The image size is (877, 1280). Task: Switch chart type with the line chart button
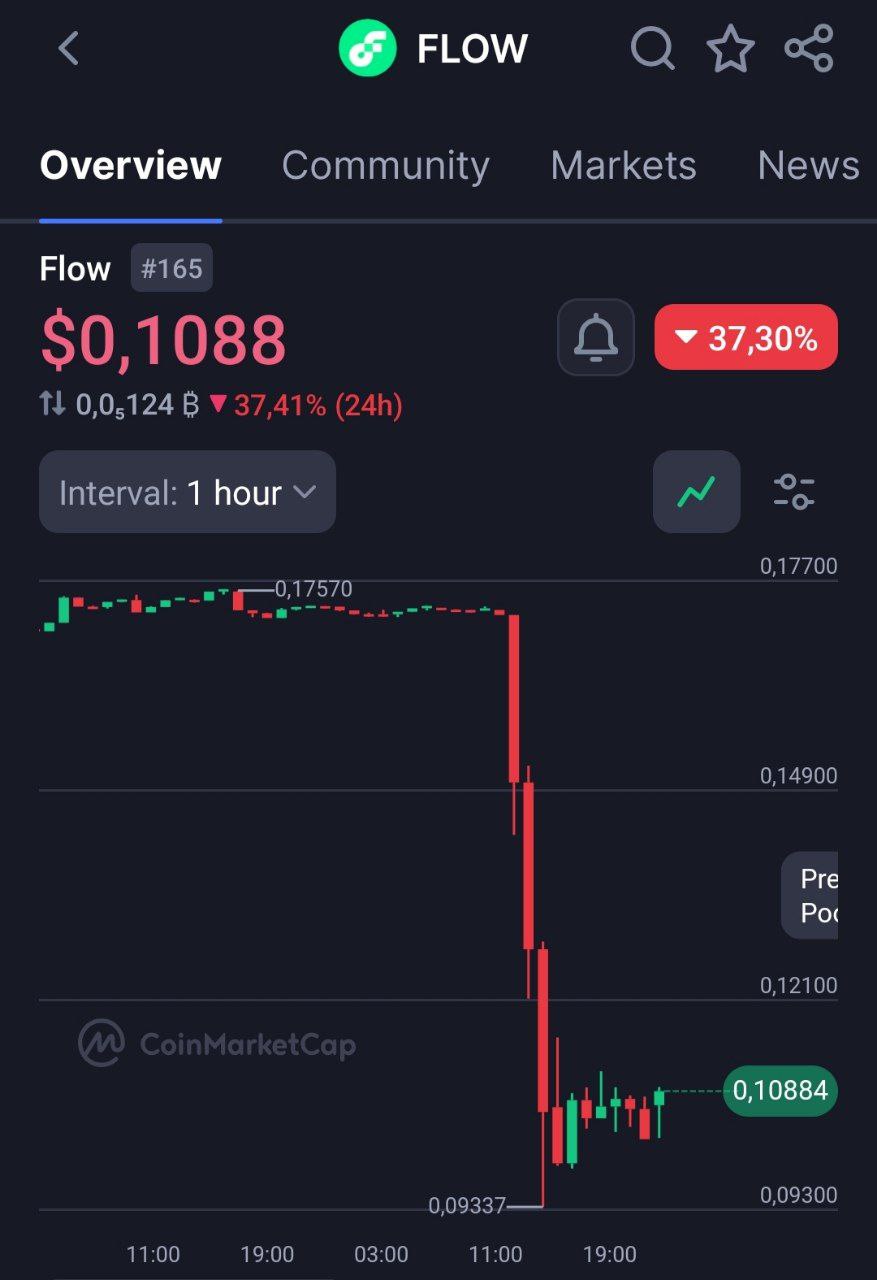point(696,492)
